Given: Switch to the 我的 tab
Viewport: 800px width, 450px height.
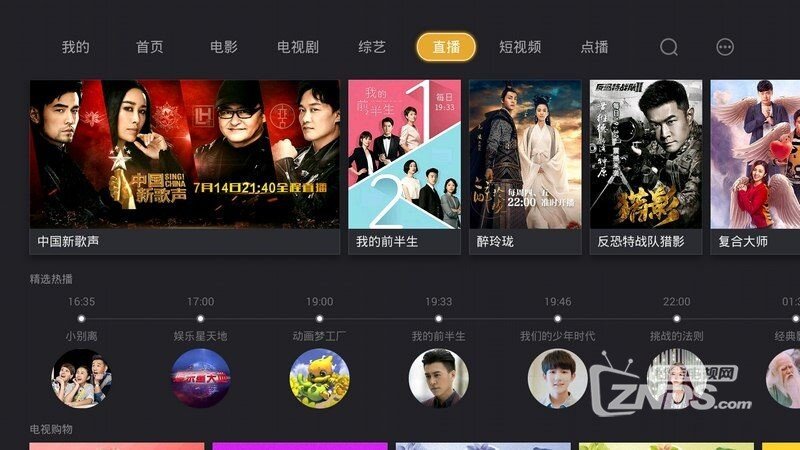Looking at the screenshot, I should (x=75, y=47).
